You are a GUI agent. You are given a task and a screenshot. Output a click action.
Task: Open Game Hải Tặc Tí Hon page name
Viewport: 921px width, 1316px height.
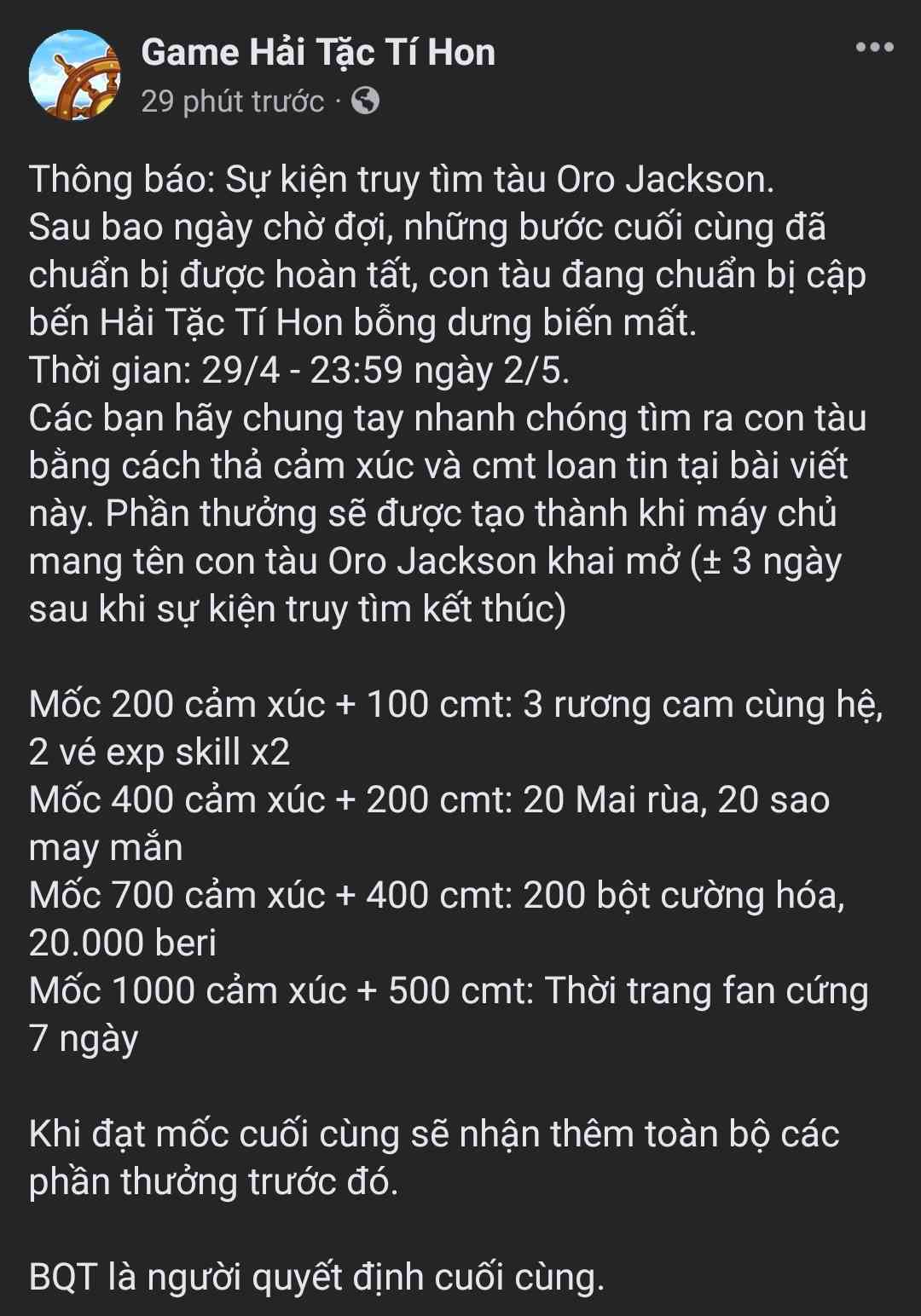point(317,53)
